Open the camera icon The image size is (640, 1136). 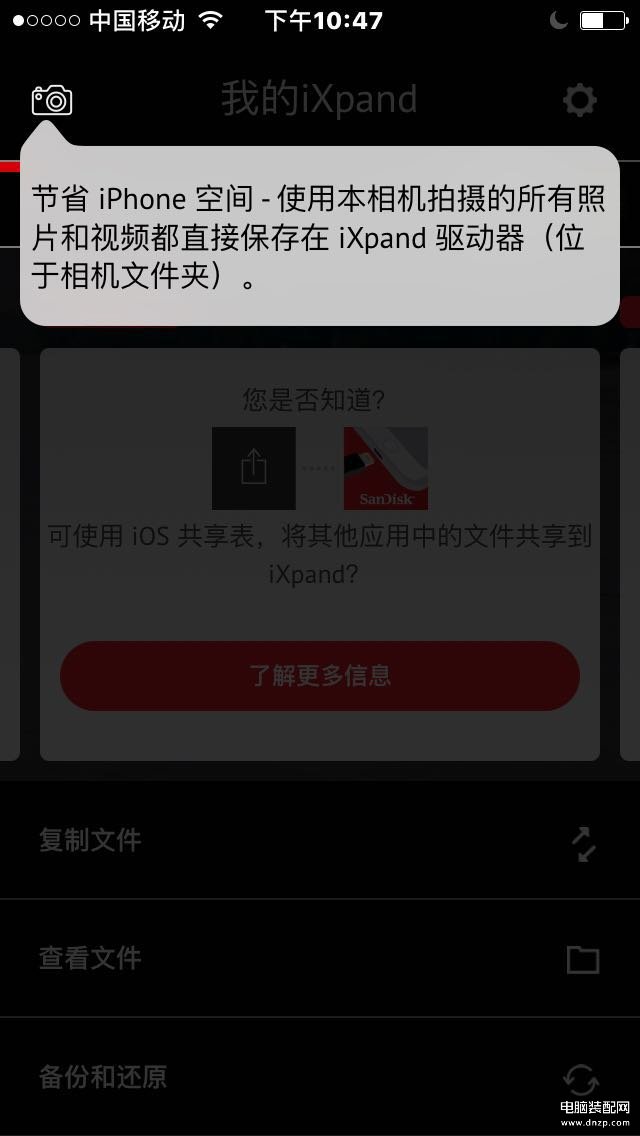[x=52, y=100]
